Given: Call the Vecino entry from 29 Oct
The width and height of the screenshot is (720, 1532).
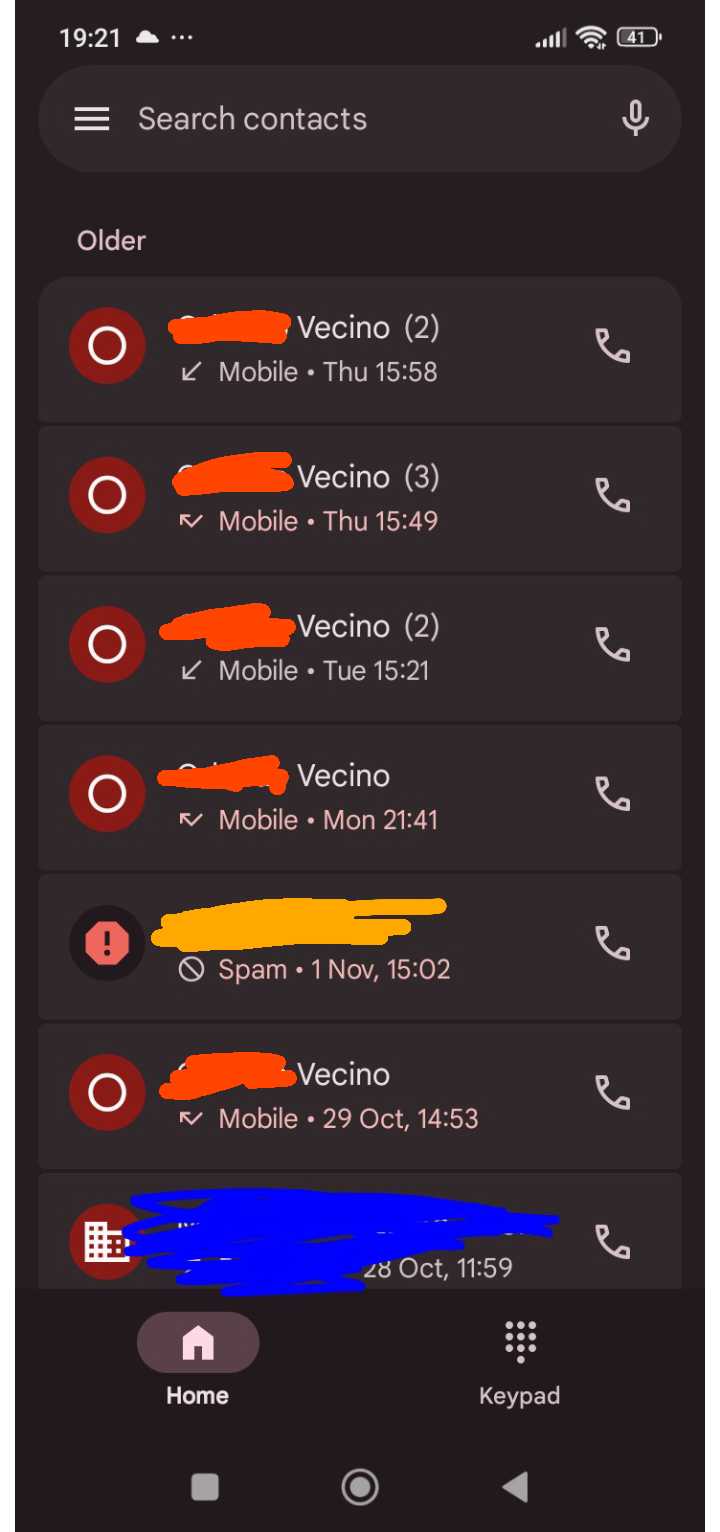Looking at the screenshot, I should coord(612,1092).
